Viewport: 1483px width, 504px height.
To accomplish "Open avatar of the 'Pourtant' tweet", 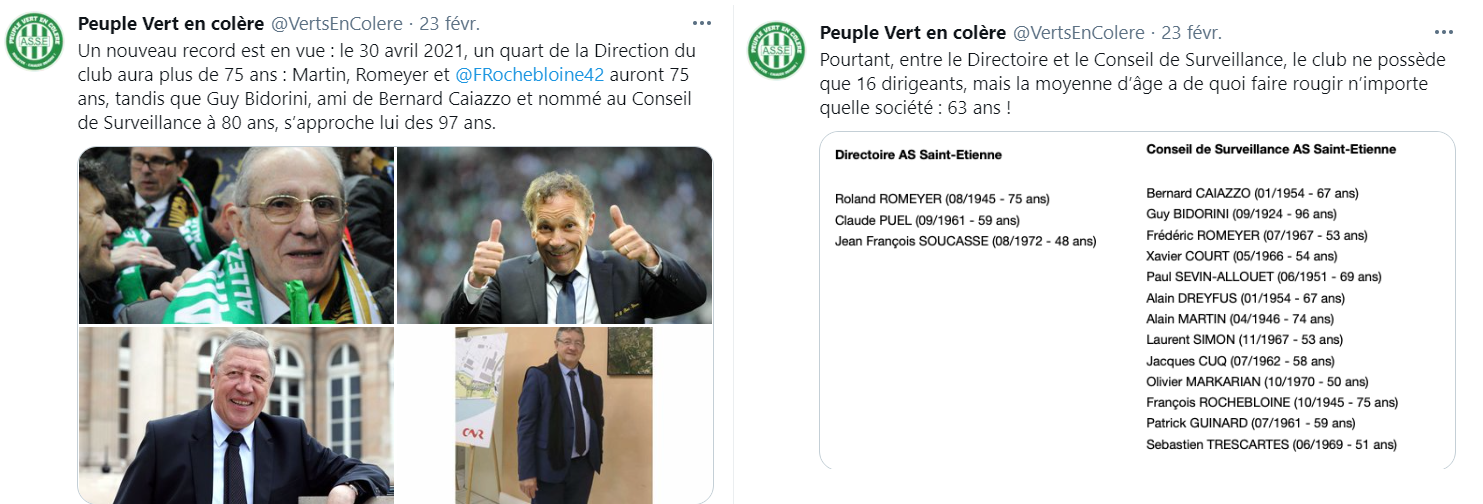I will click(778, 49).
